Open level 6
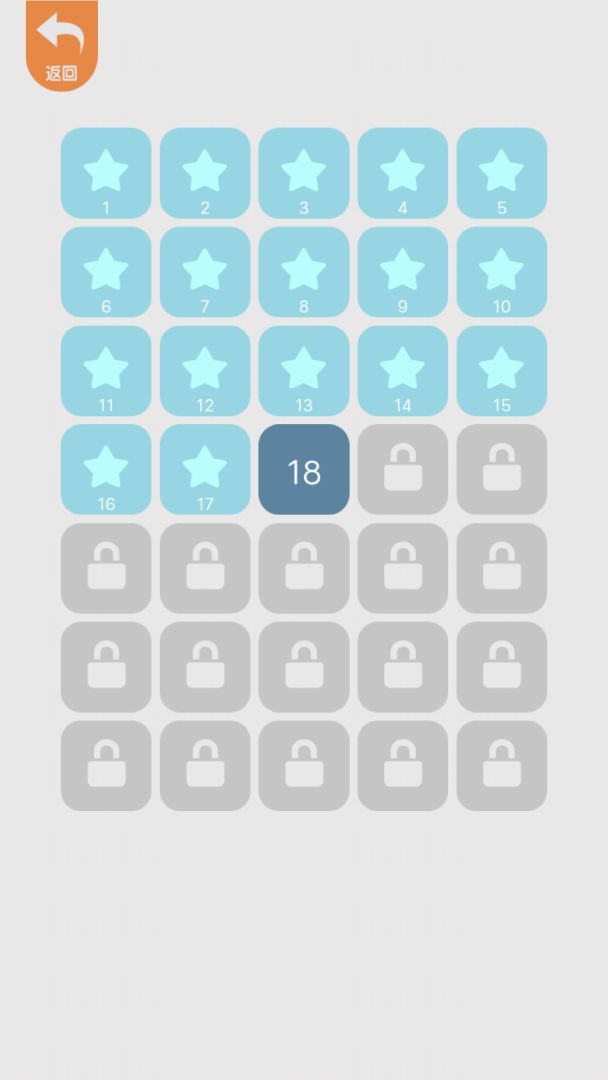 pos(106,272)
